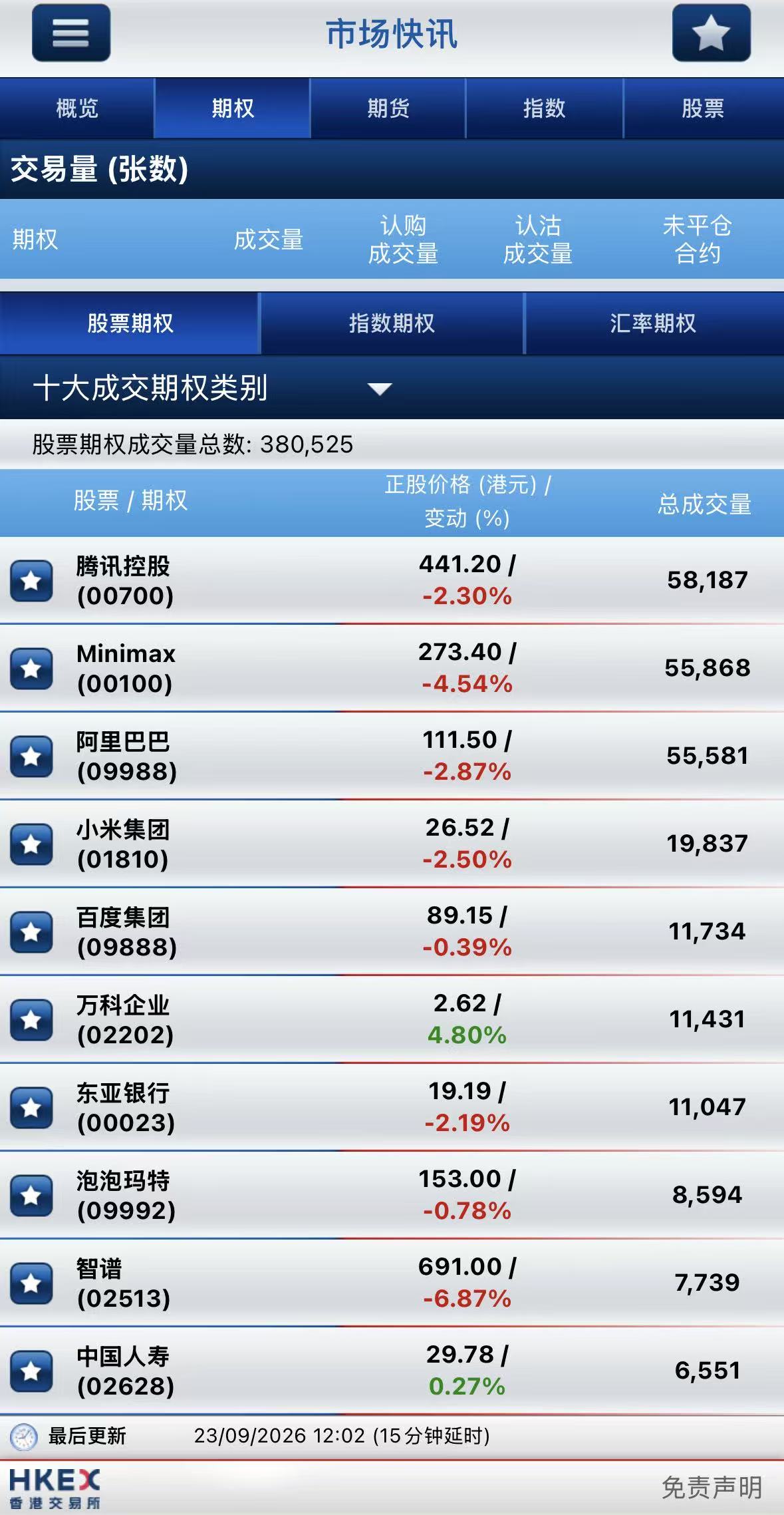Select the 指数期权 segment
Image resolution: width=784 pixels, height=1515 pixels.
[x=392, y=323]
